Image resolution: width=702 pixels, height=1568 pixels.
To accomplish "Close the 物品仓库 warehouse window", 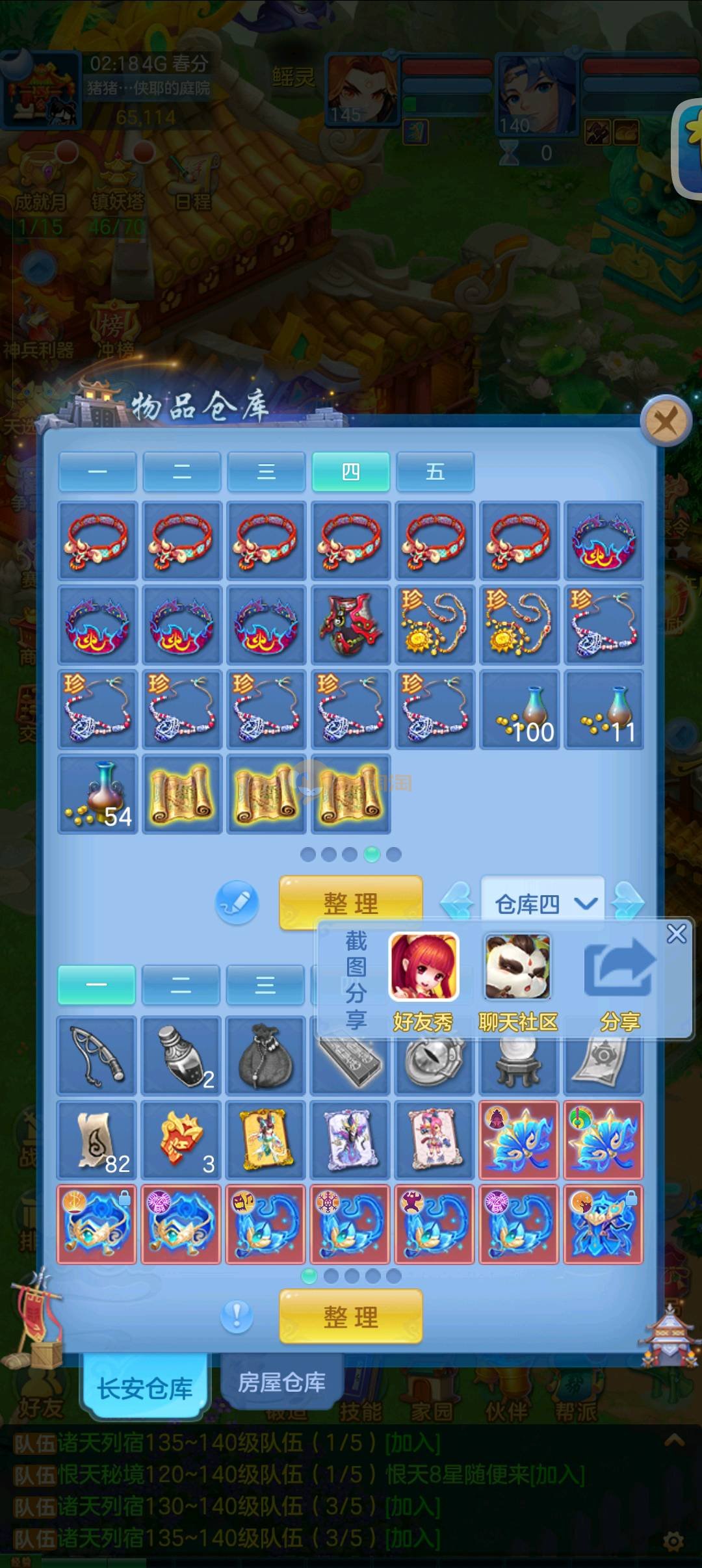I will [x=665, y=422].
